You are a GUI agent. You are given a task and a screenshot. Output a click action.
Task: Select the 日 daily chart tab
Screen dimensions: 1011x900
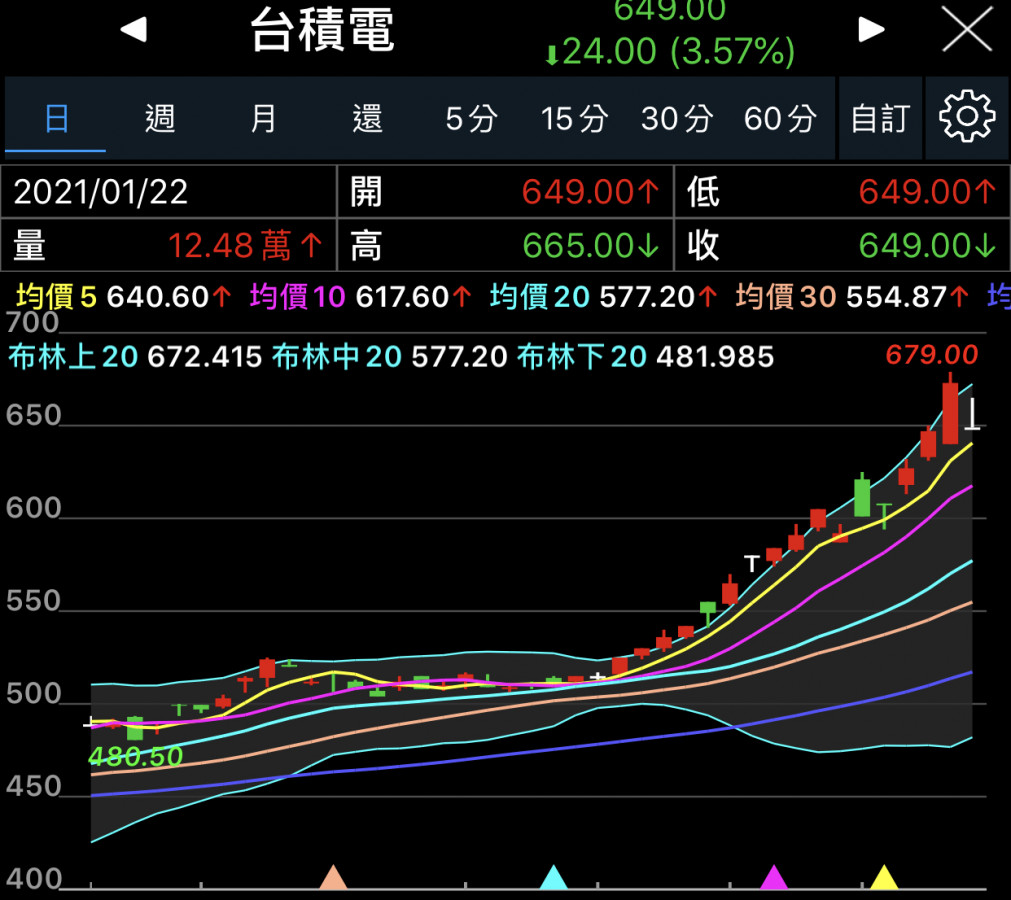[56, 119]
